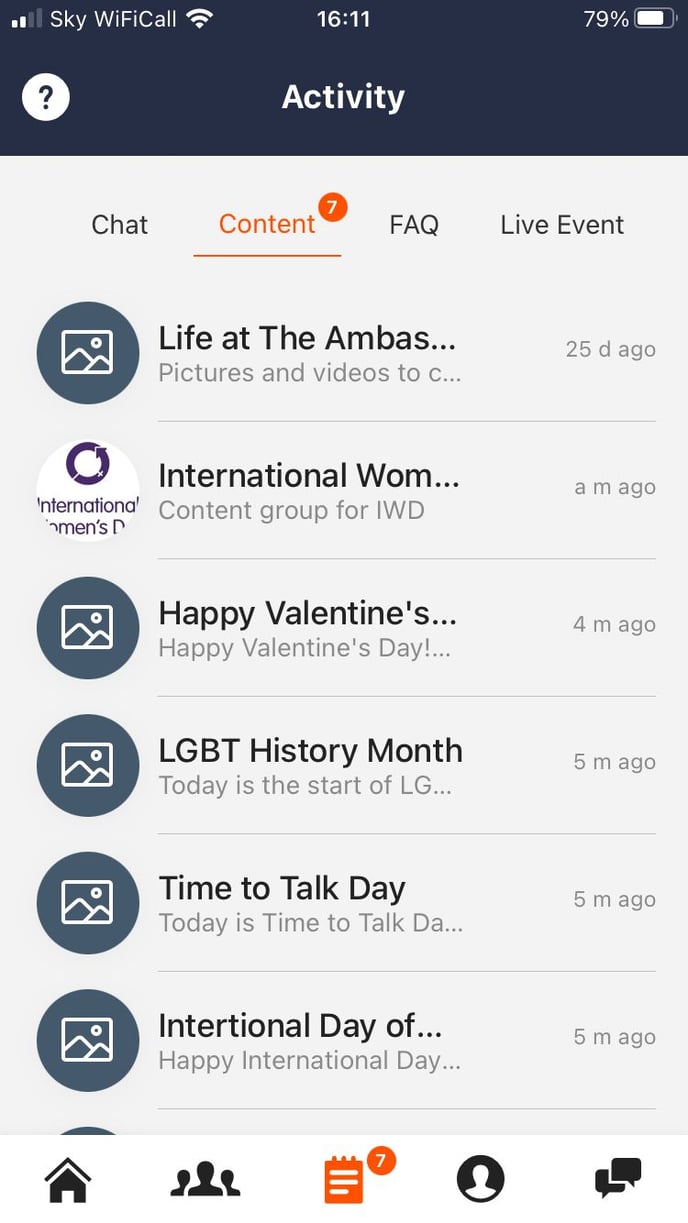Open International Wom... content group
Viewport: 688px width, 1223px height.
pos(344,490)
